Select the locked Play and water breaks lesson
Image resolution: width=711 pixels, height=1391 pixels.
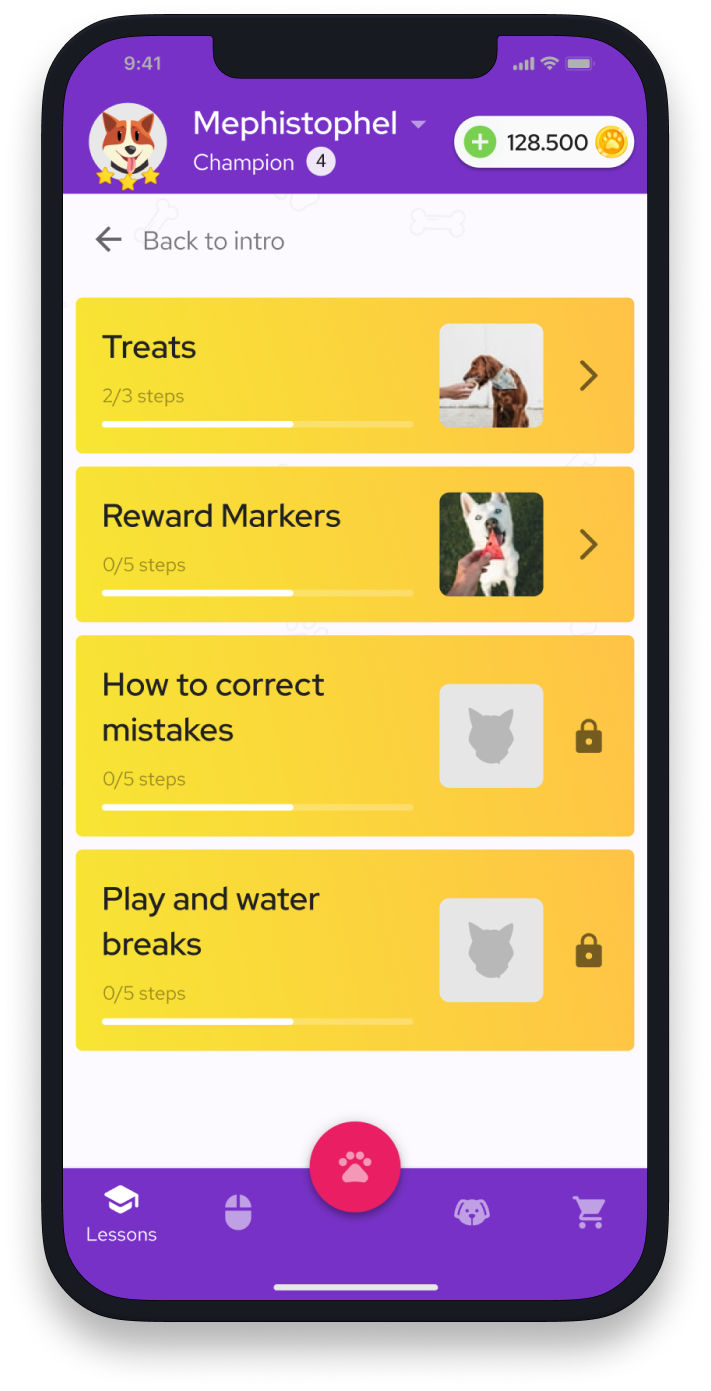(x=355, y=950)
